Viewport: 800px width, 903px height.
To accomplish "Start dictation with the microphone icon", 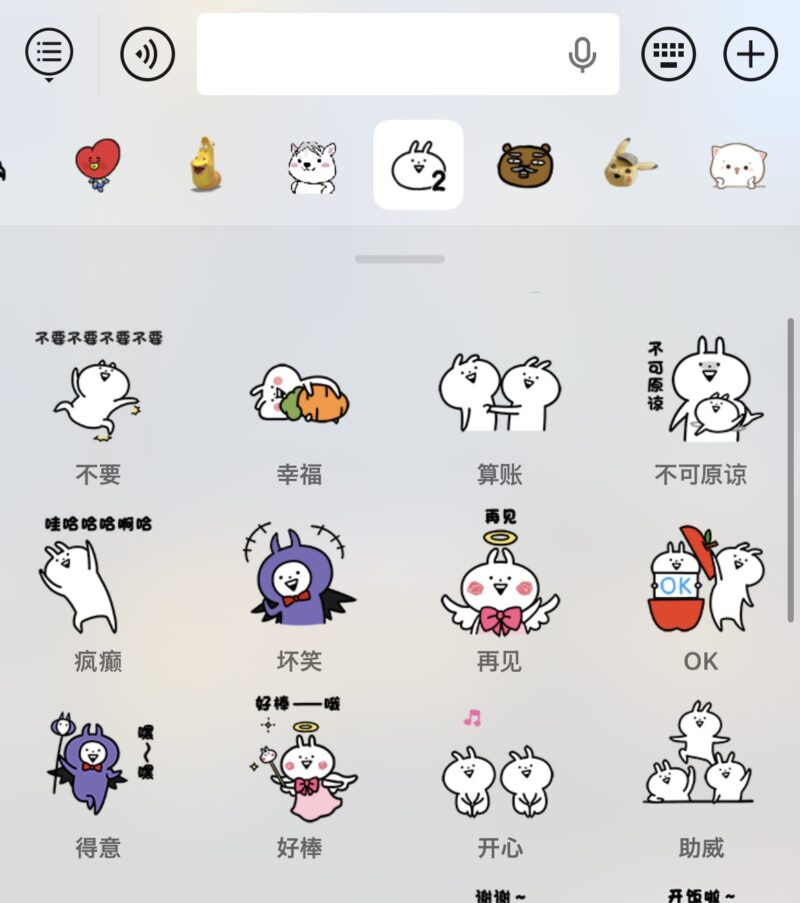I will tap(582, 54).
